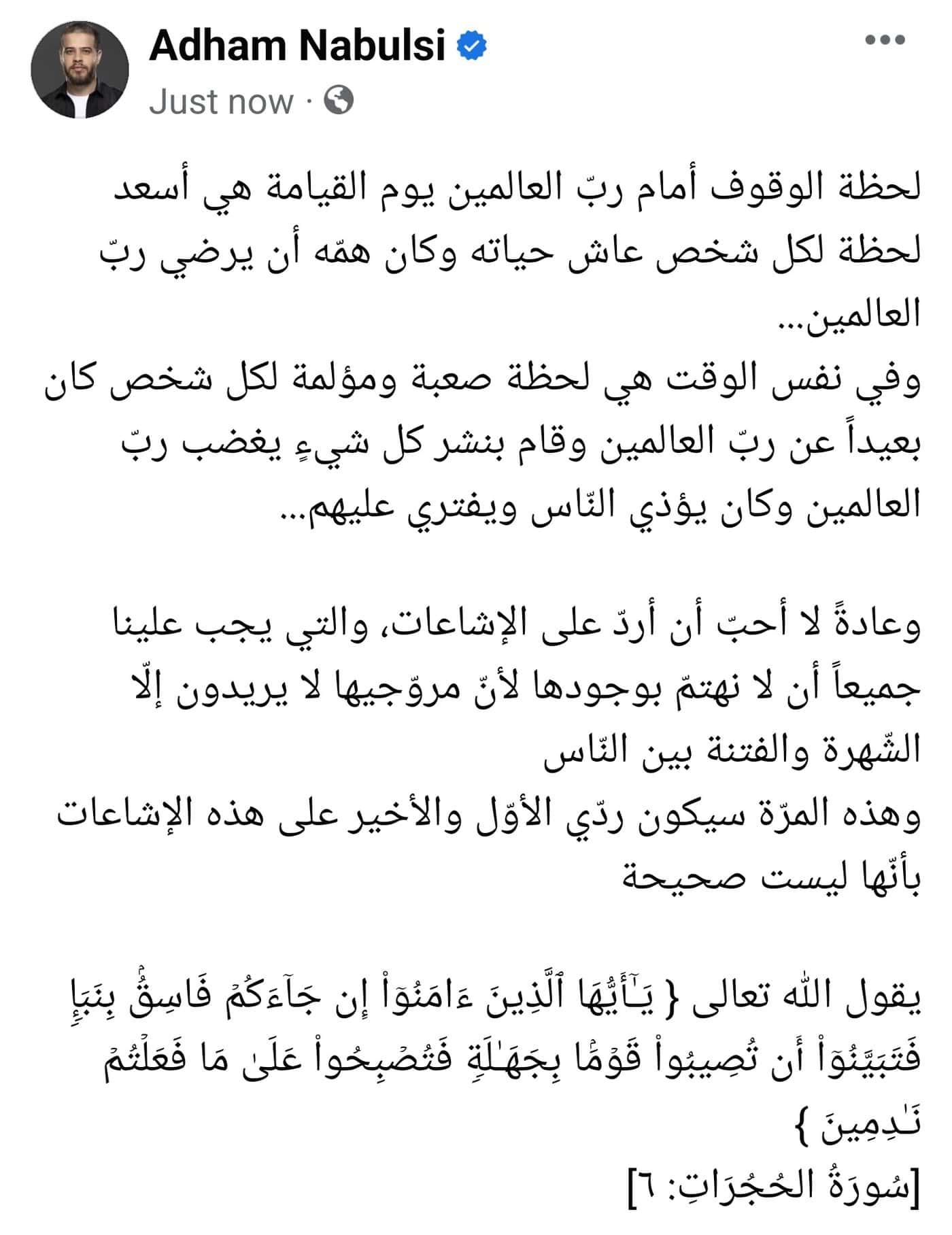Click the first Arabic paragraph of the post
This screenshot has height=1235, width=952.
(476, 252)
